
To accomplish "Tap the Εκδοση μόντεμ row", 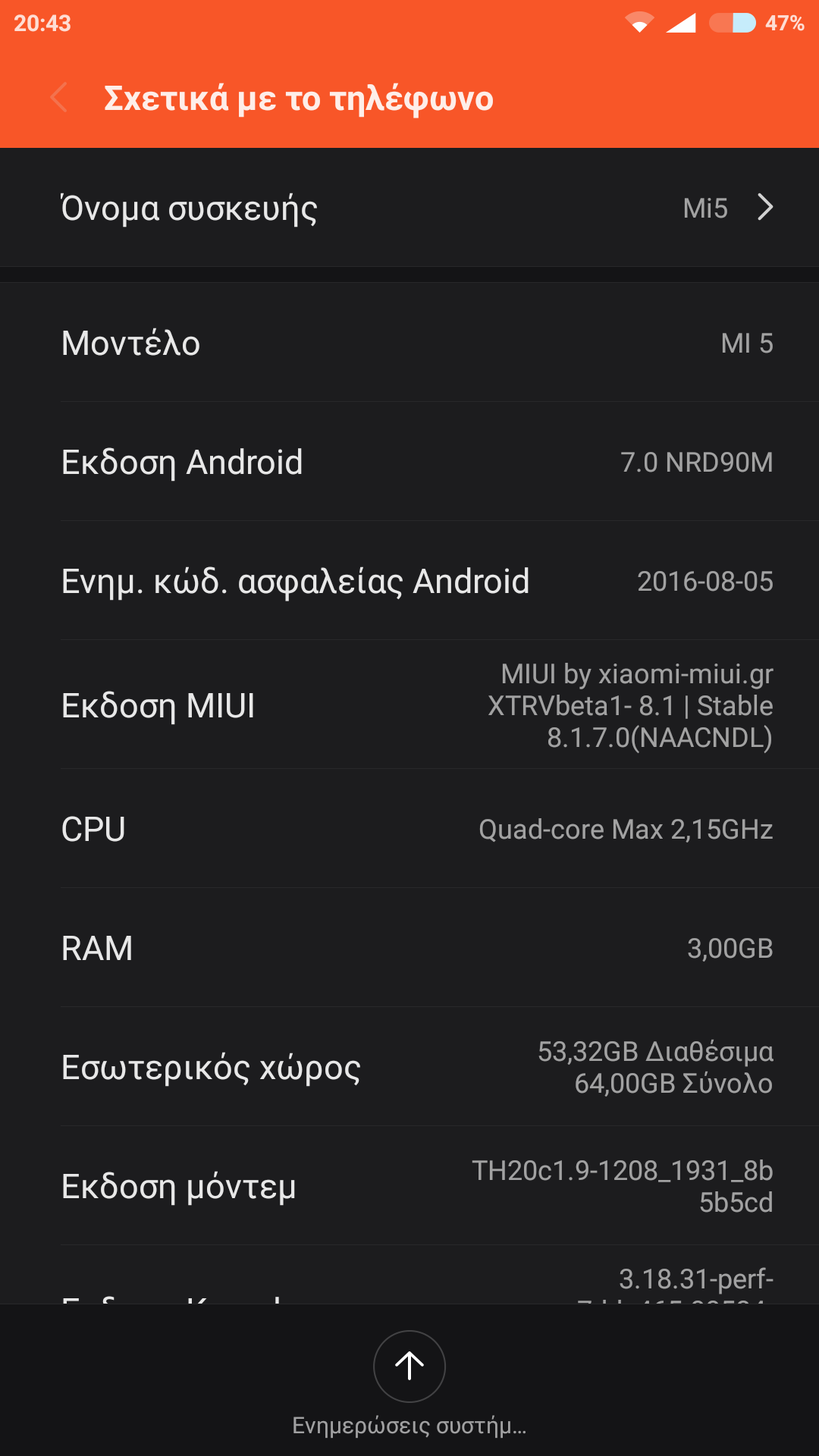I will pyautogui.click(x=409, y=1186).
